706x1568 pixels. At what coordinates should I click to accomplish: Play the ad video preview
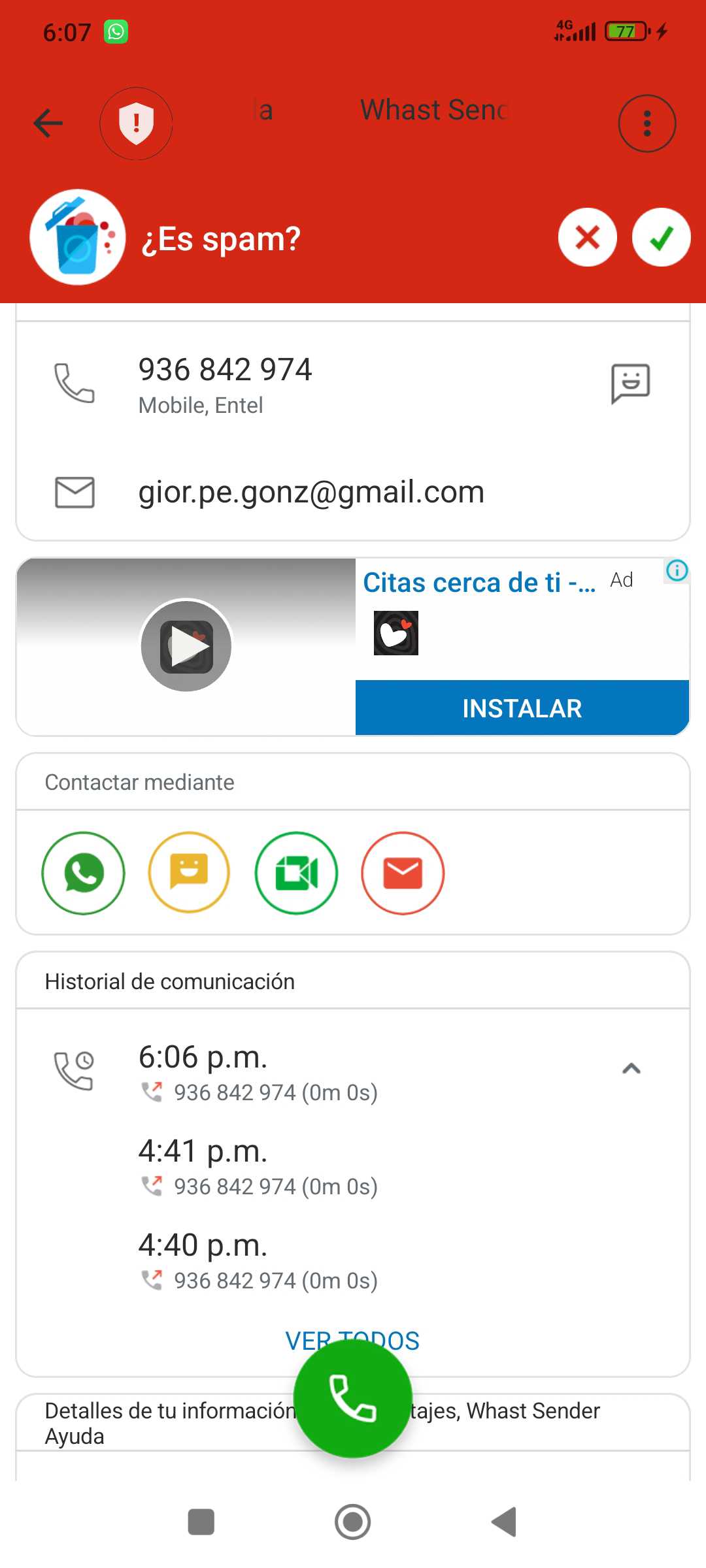(187, 645)
